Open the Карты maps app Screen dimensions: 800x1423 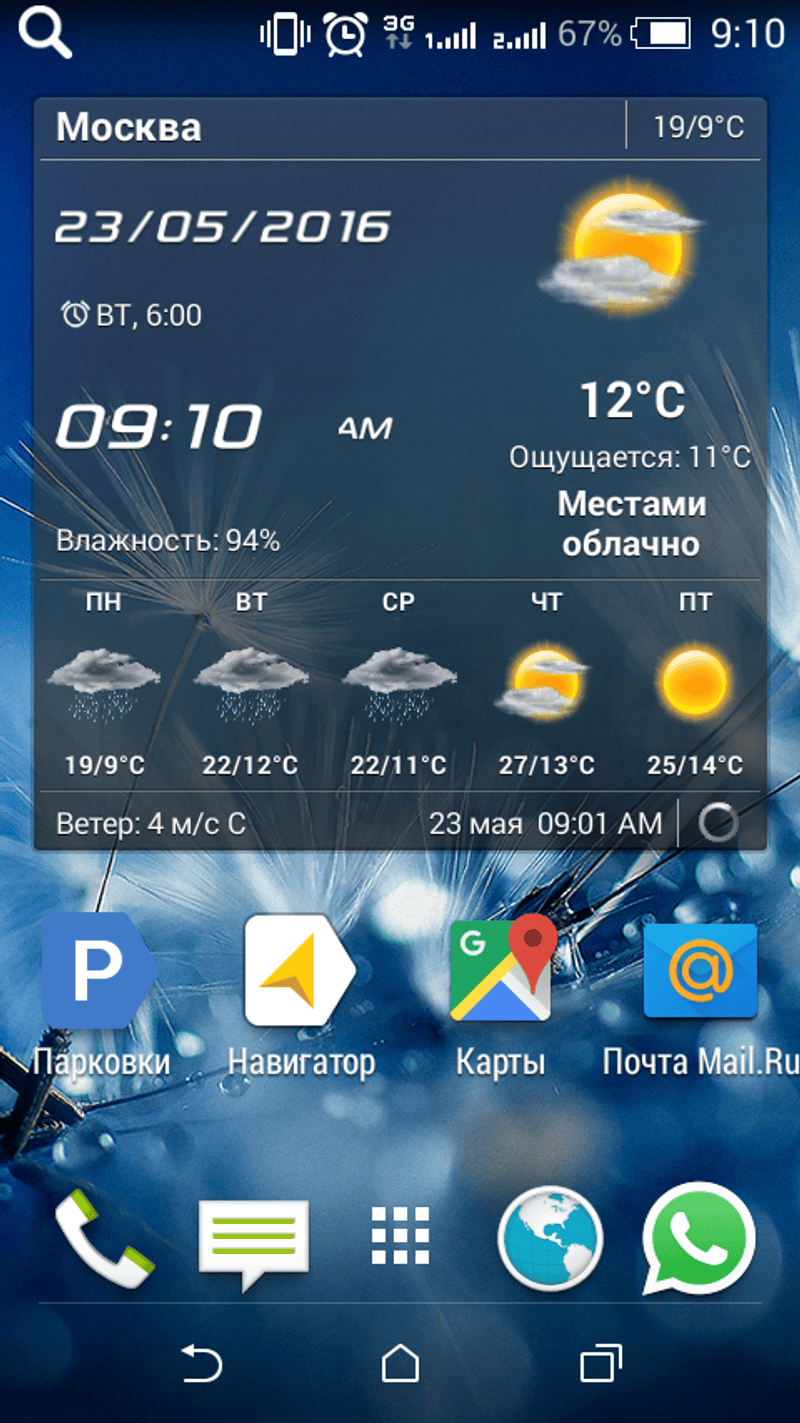point(501,970)
